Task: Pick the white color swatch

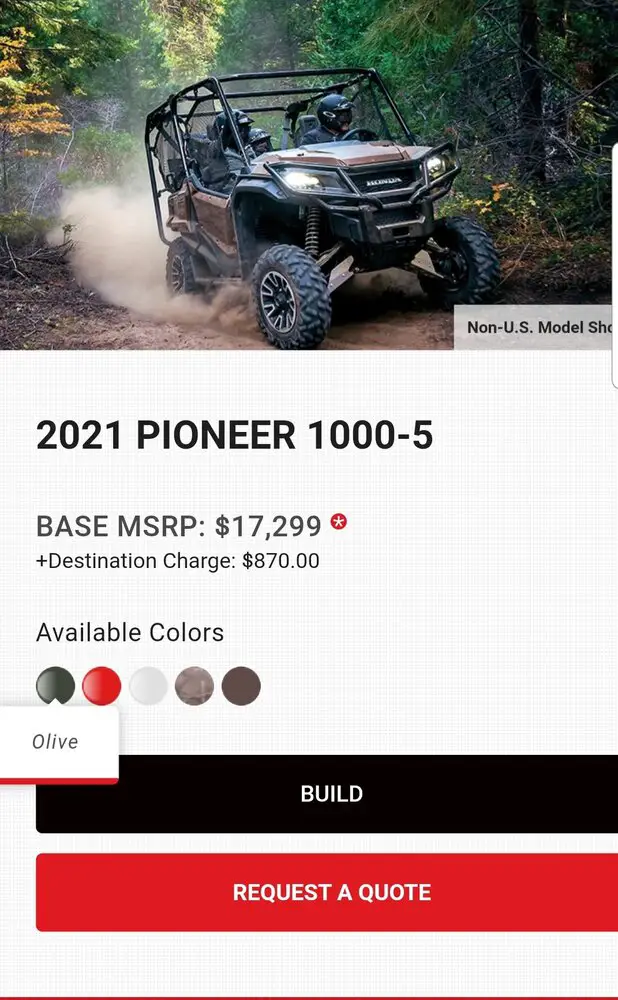Action: coord(148,686)
